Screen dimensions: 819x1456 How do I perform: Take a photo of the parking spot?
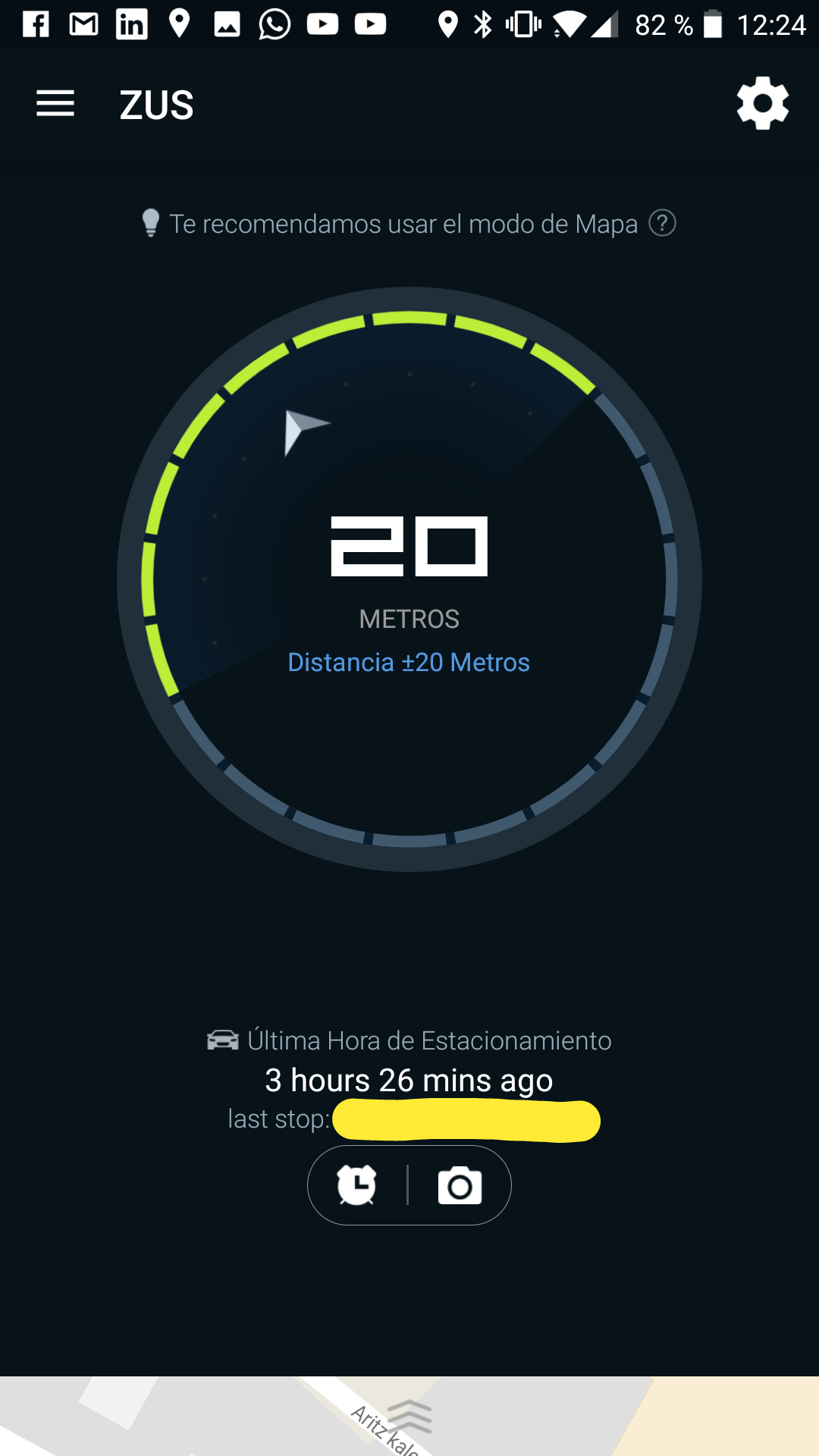click(x=460, y=1186)
